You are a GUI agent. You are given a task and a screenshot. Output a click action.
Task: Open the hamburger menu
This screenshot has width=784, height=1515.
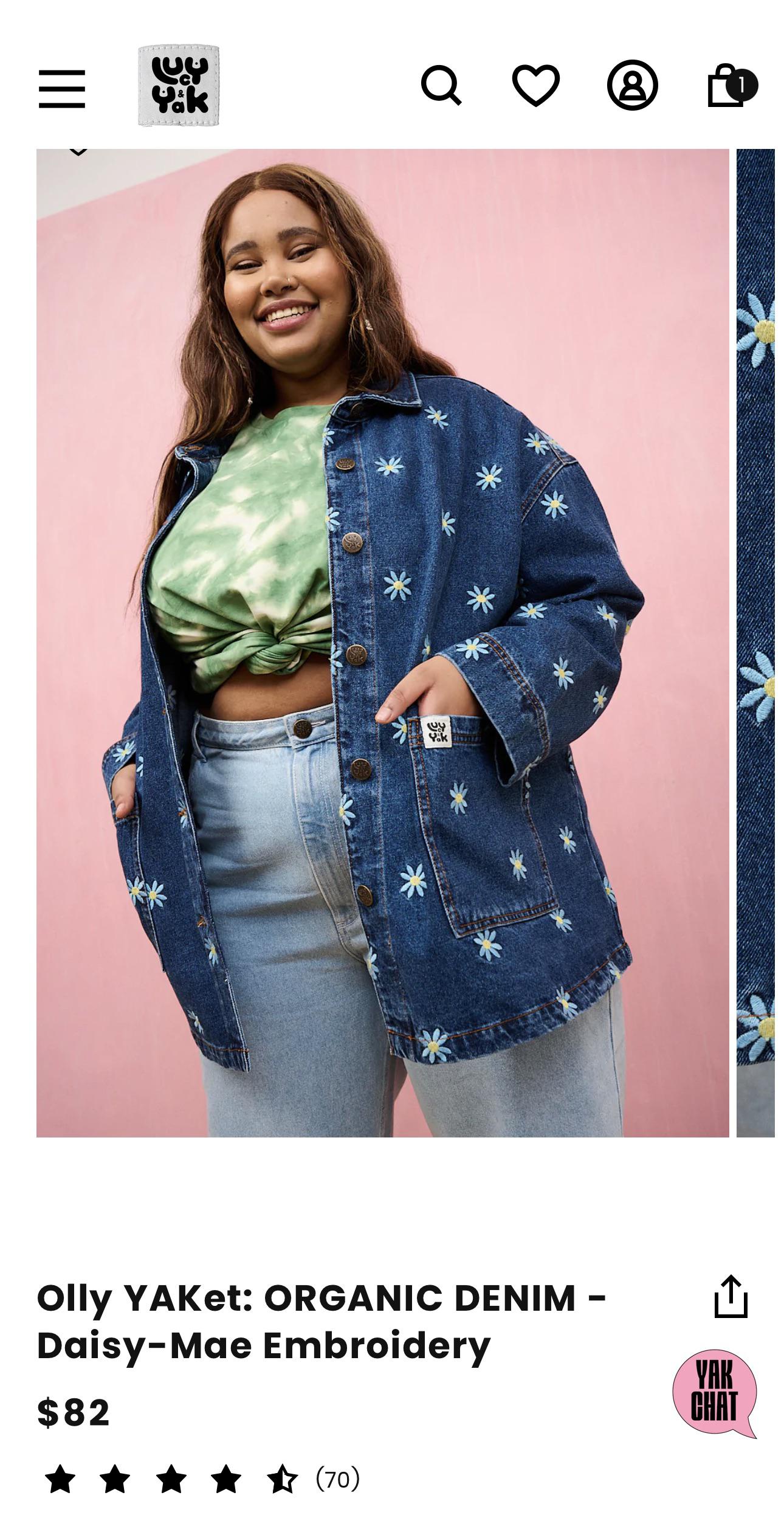tap(62, 89)
